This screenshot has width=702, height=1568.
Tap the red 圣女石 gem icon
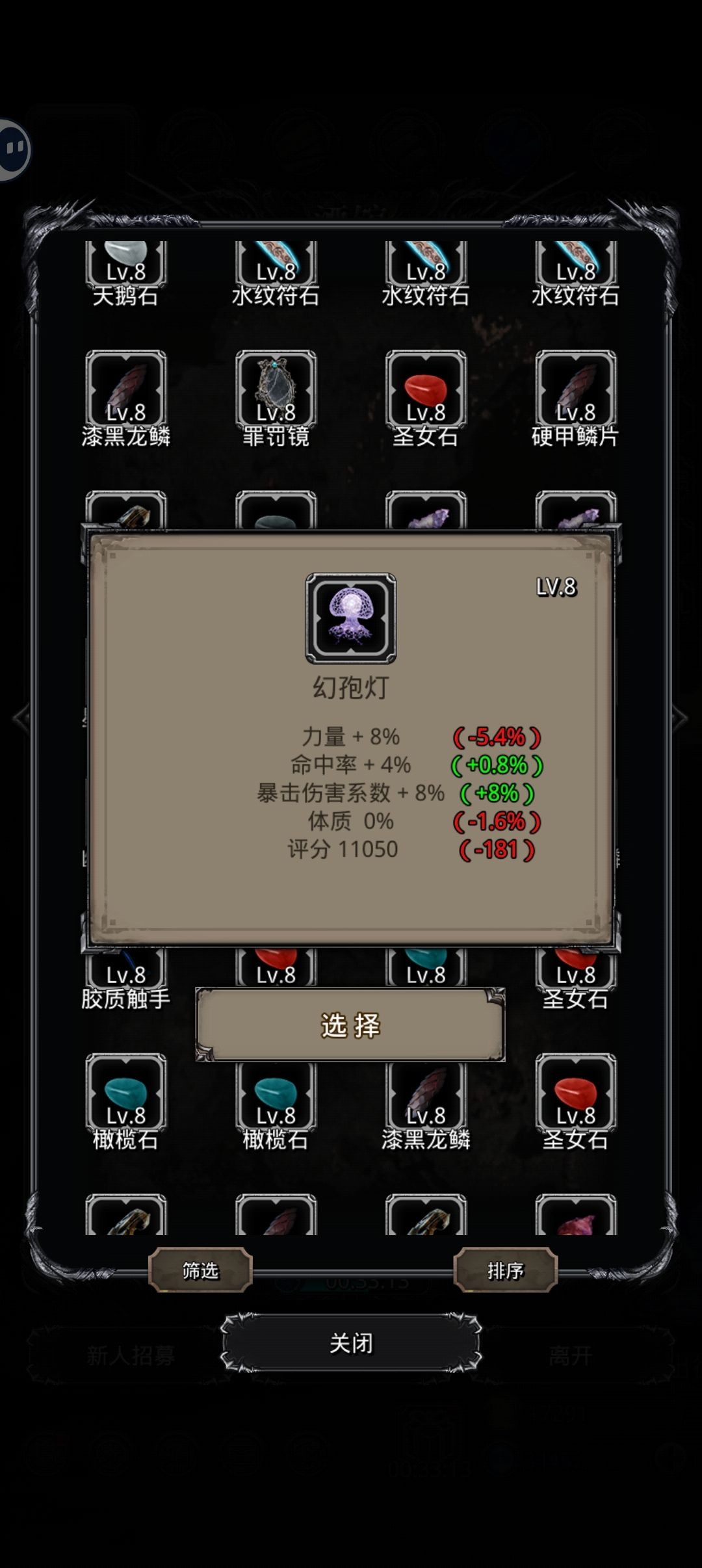point(427,390)
